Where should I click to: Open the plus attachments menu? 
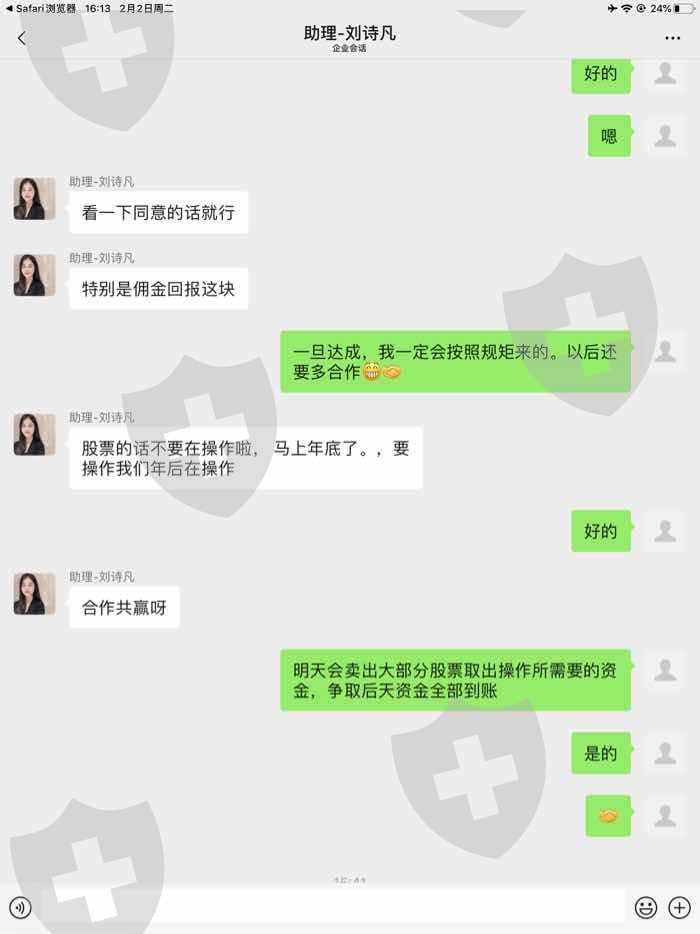(x=679, y=907)
